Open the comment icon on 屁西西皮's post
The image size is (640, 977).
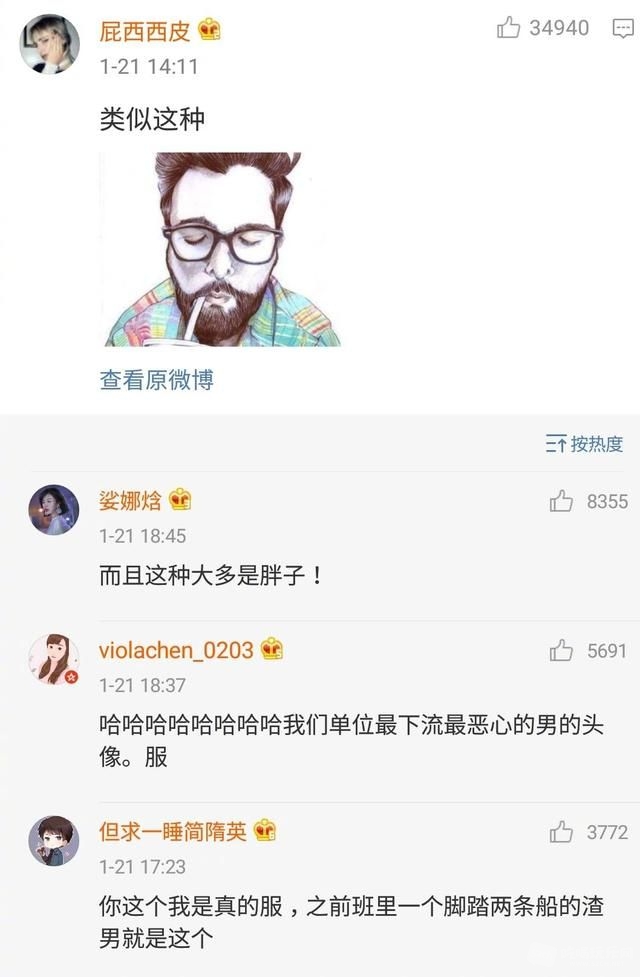(x=624, y=29)
